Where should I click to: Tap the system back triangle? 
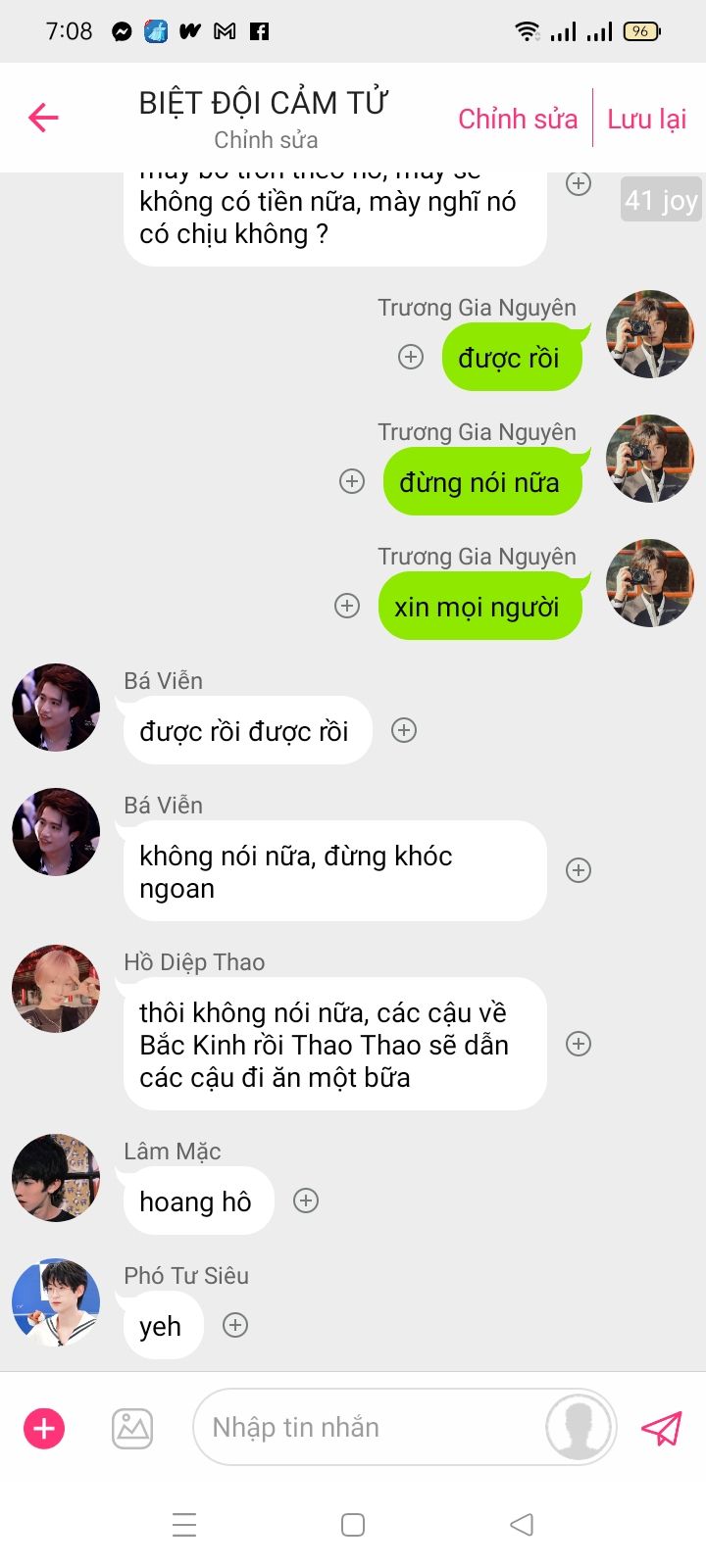(522, 1525)
